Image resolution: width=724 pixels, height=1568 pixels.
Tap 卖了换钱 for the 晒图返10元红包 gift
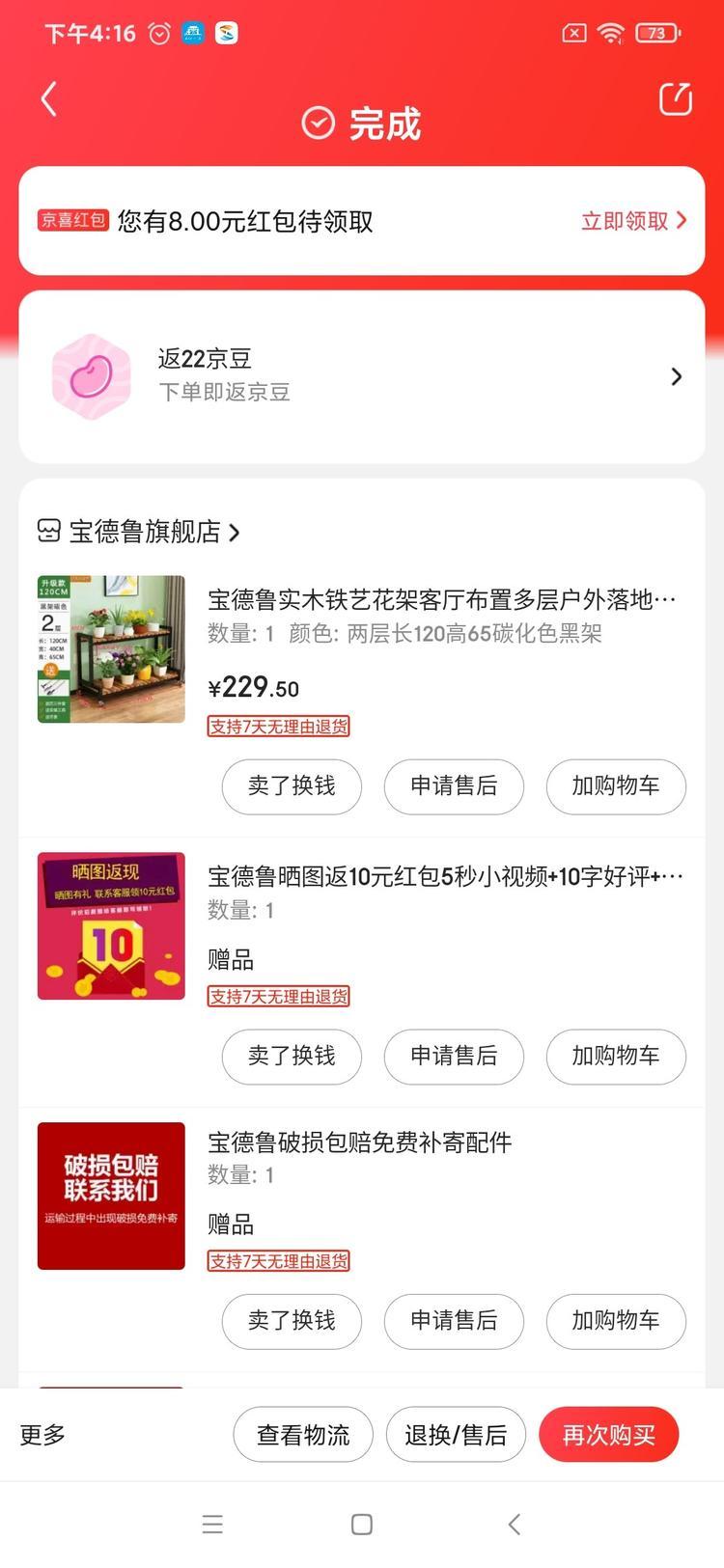click(x=292, y=1057)
